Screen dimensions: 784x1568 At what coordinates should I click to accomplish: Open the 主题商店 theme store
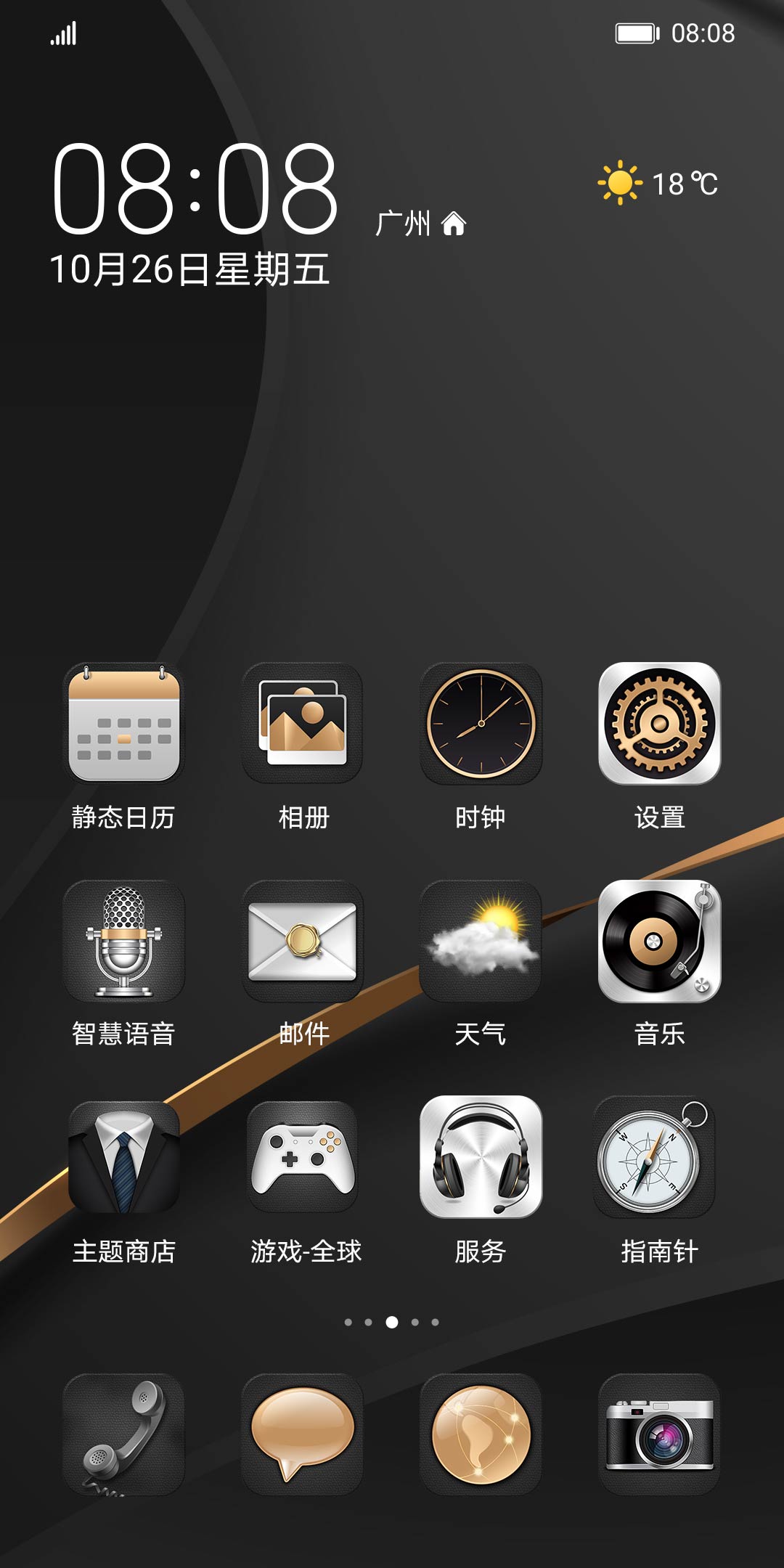[123, 1157]
